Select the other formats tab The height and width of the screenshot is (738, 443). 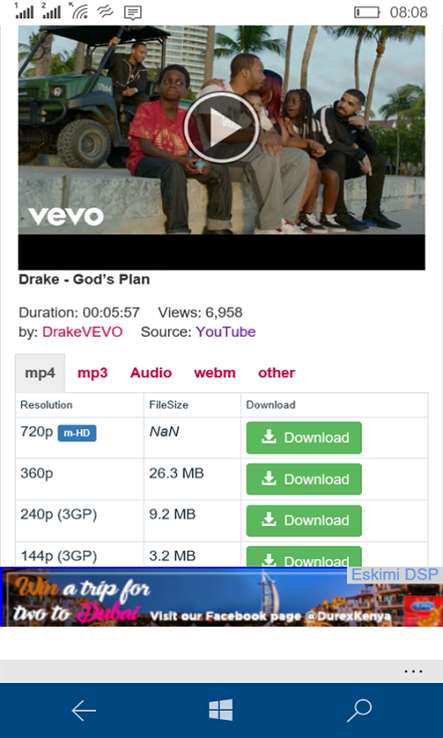point(276,373)
